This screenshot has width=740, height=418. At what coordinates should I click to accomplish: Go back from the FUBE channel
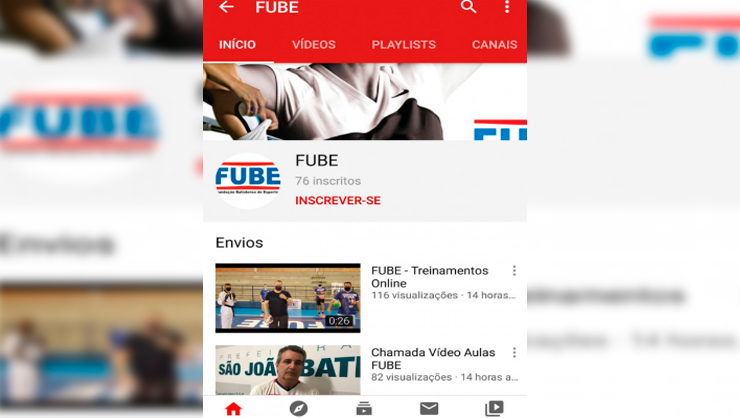pos(227,8)
